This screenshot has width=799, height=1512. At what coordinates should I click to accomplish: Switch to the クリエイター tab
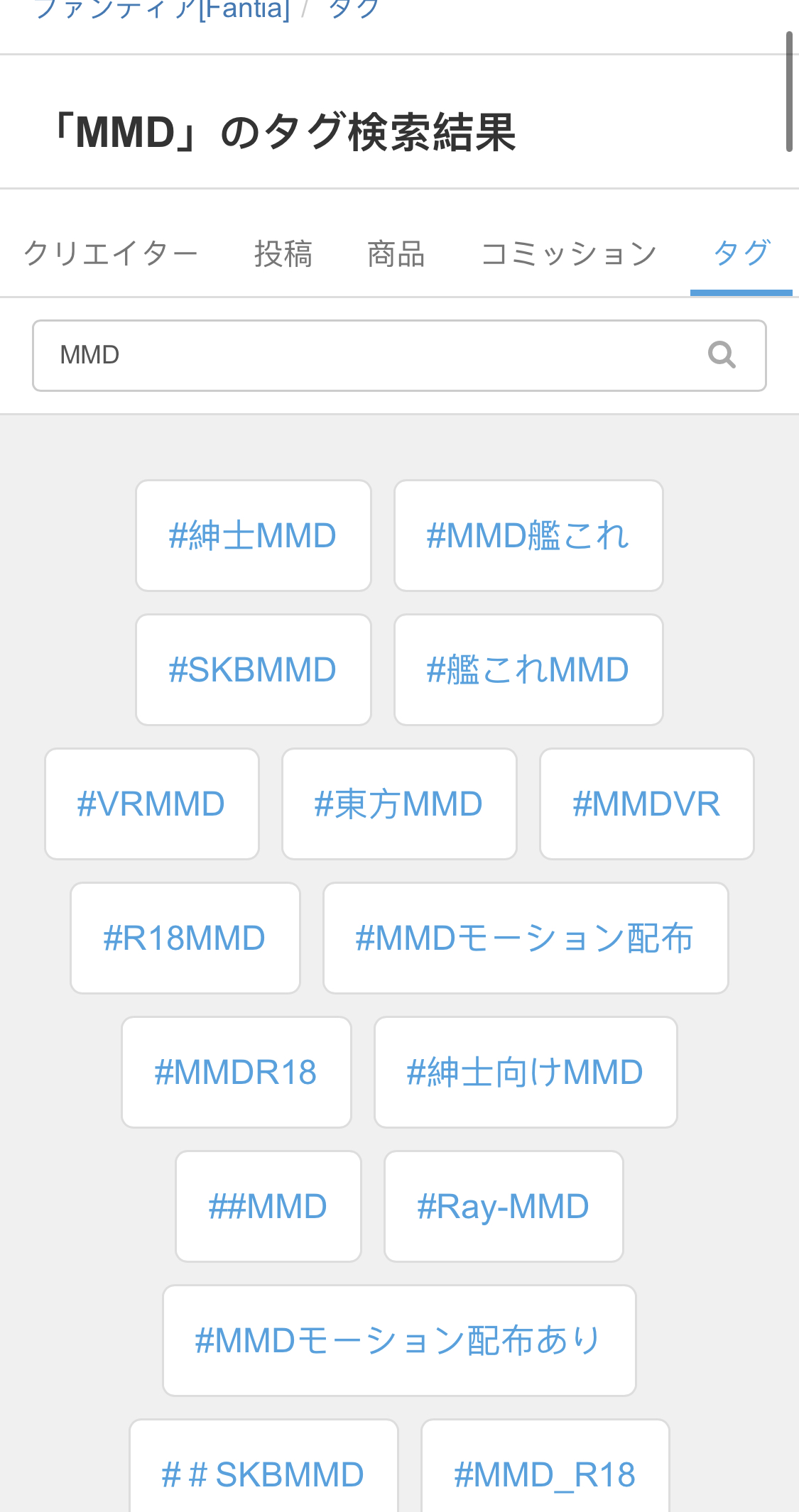(x=110, y=253)
